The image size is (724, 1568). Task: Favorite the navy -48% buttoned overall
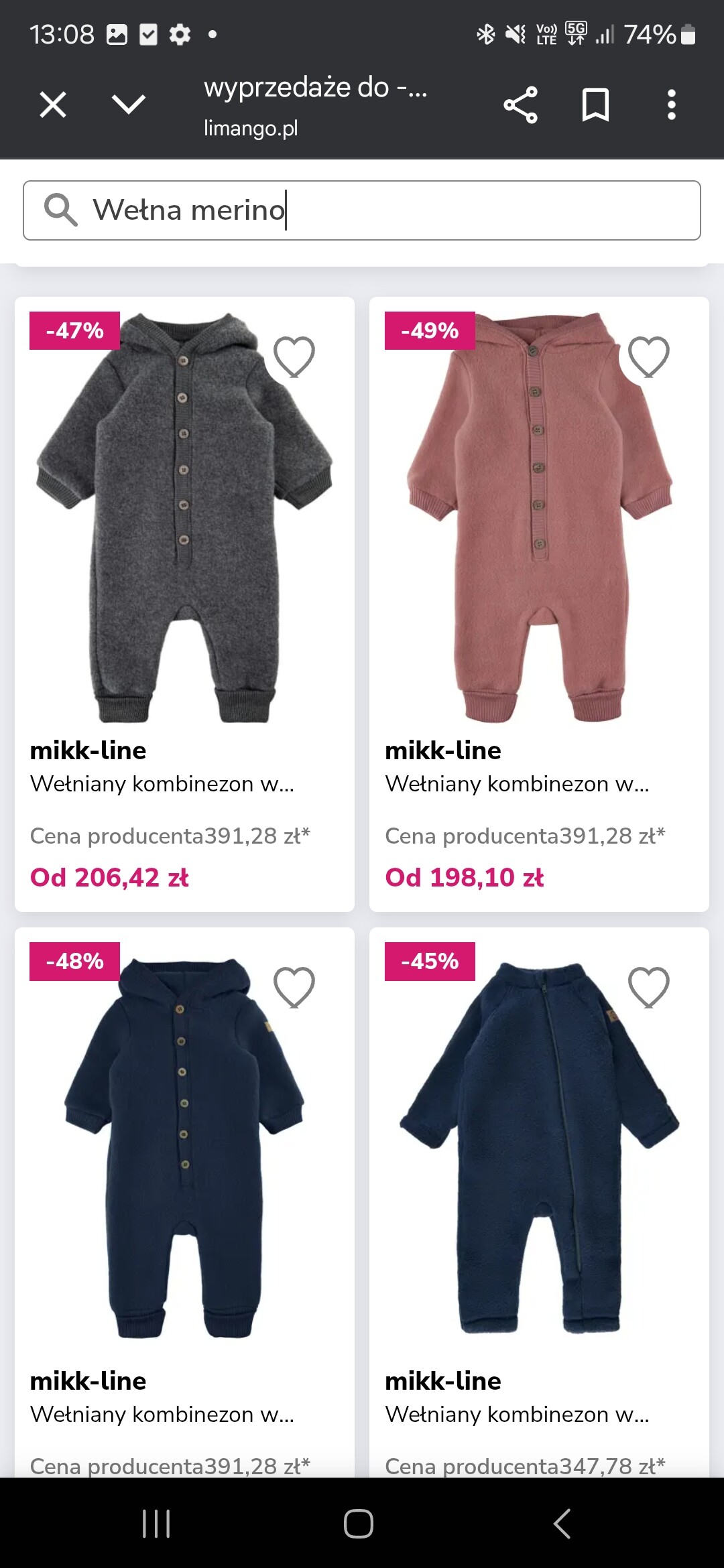coord(294,987)
